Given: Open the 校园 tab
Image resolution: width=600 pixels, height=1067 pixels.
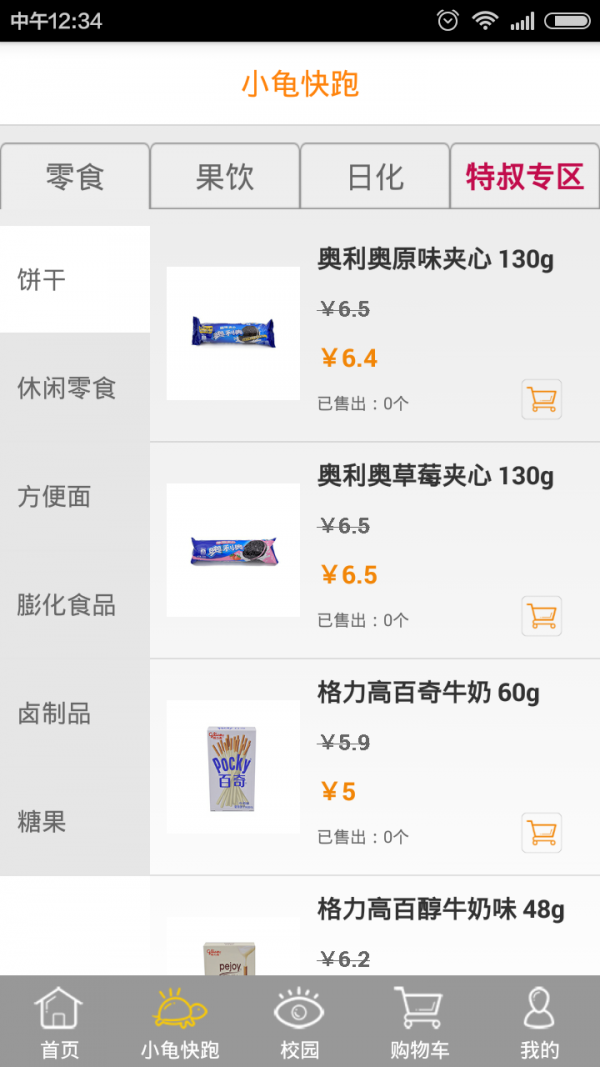Looking at the screenshot, I should (x=299, y=1022).
